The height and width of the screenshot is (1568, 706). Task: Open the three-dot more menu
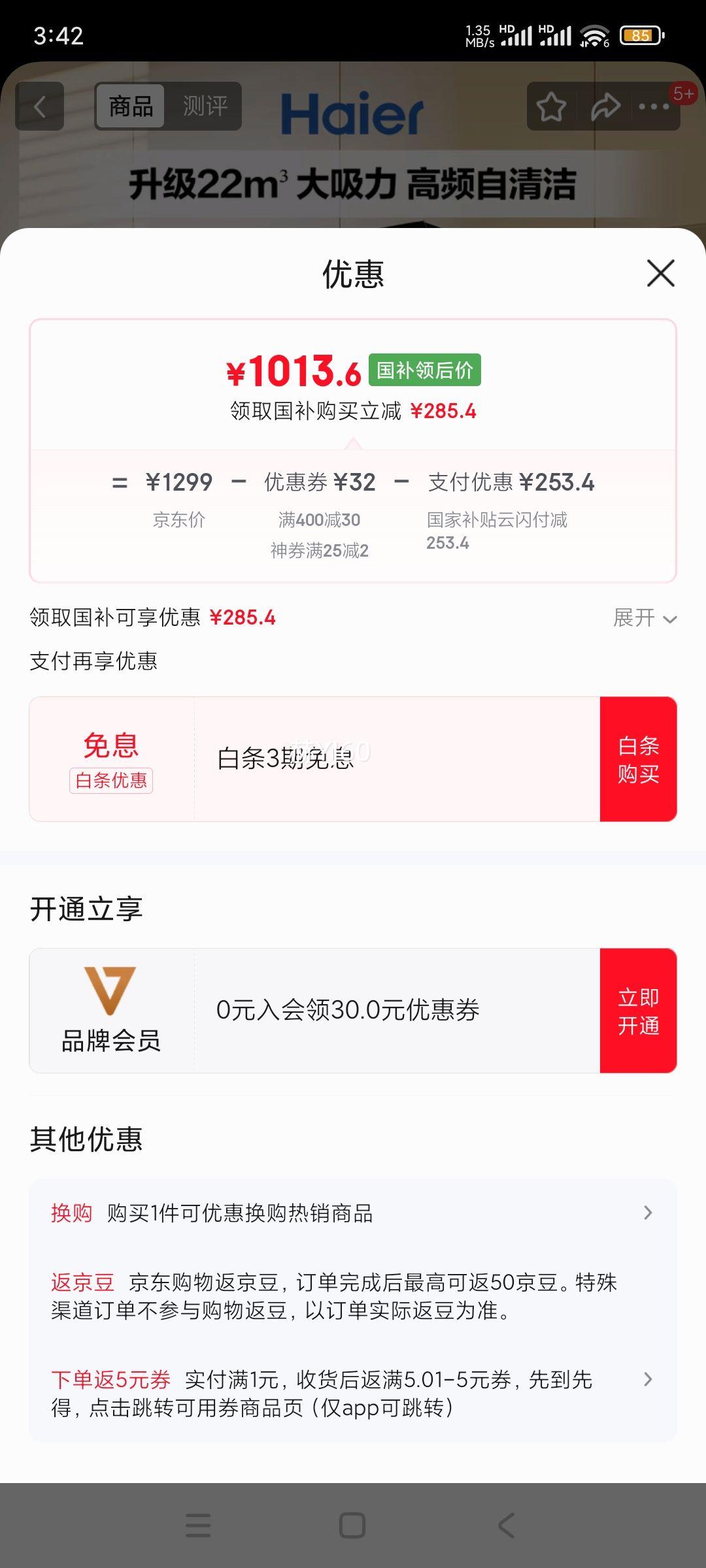tap(654, 106)
